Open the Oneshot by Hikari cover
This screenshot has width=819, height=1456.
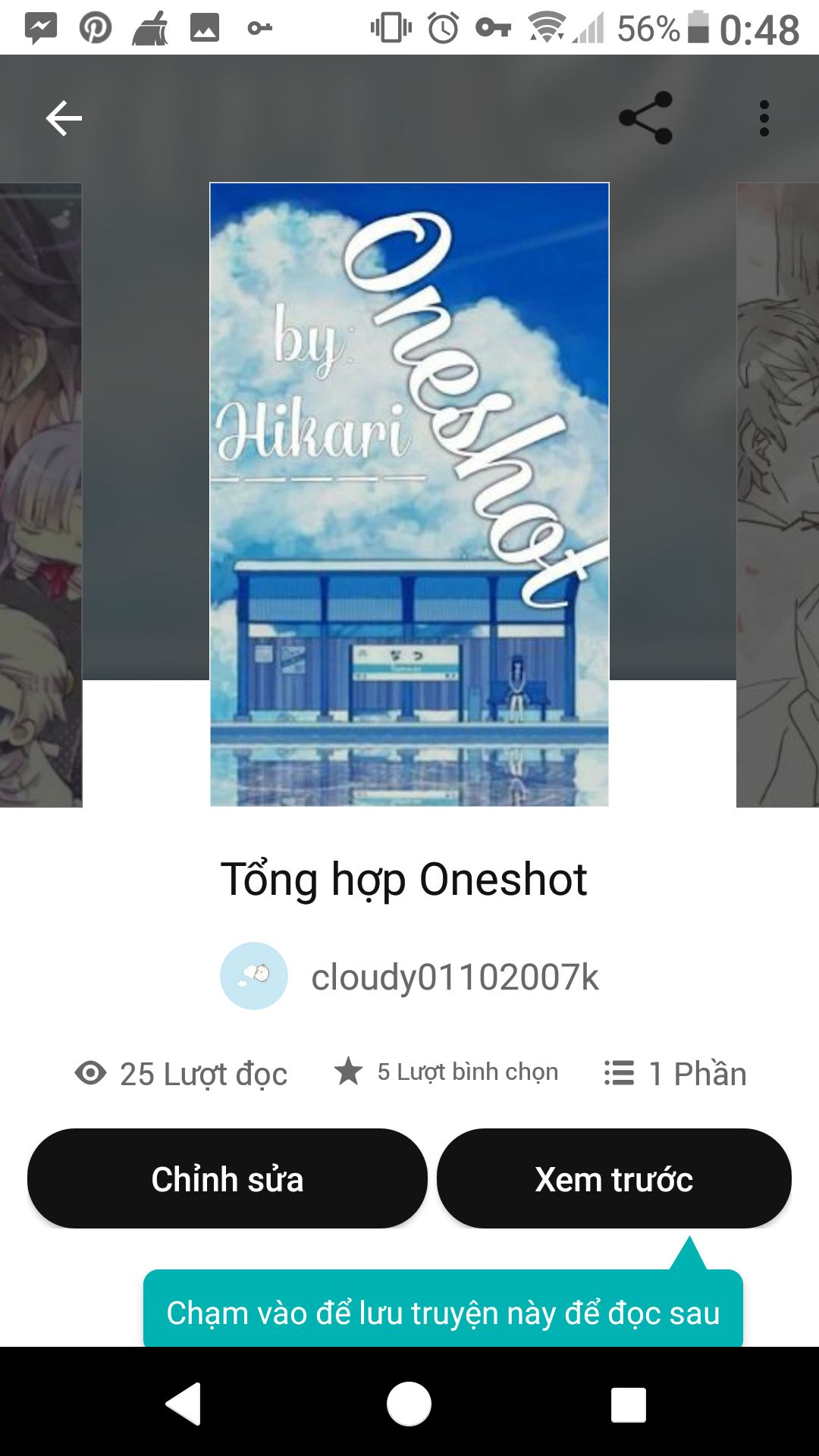(409, 494)
